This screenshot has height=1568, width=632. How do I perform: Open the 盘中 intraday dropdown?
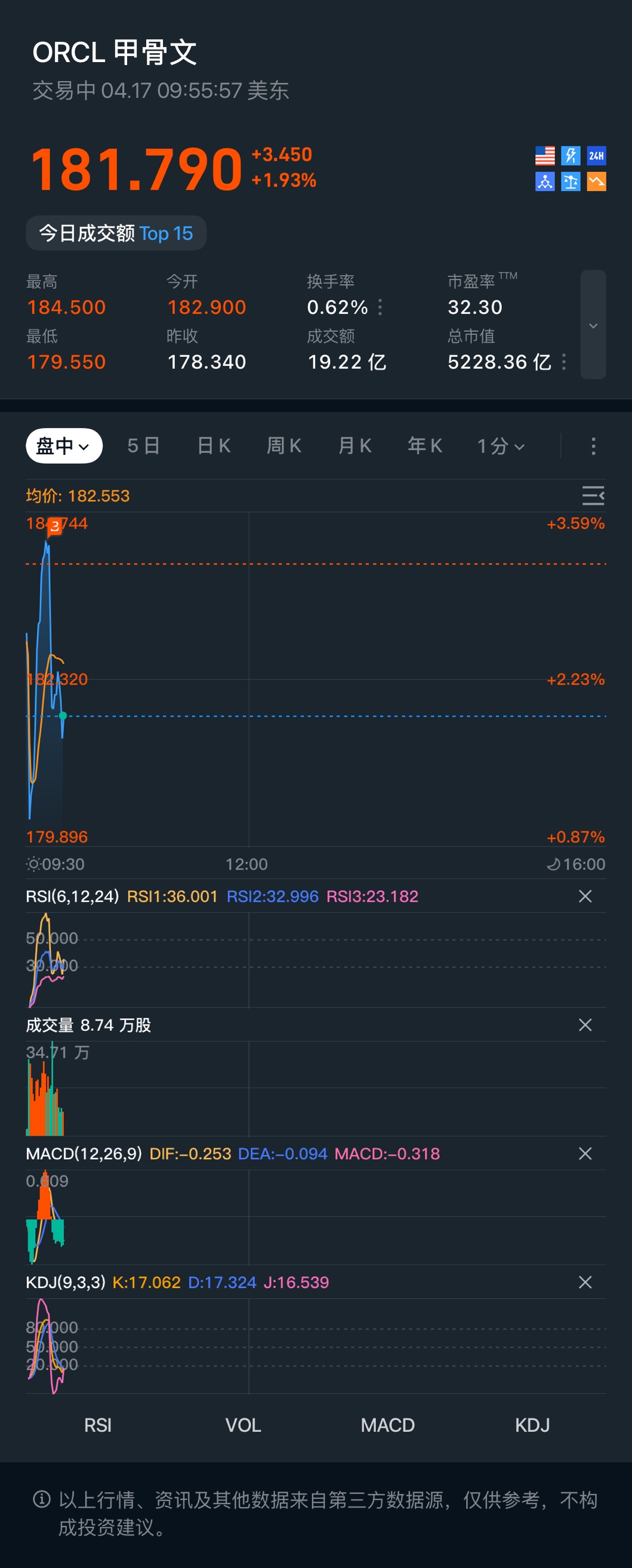(63, 446)
